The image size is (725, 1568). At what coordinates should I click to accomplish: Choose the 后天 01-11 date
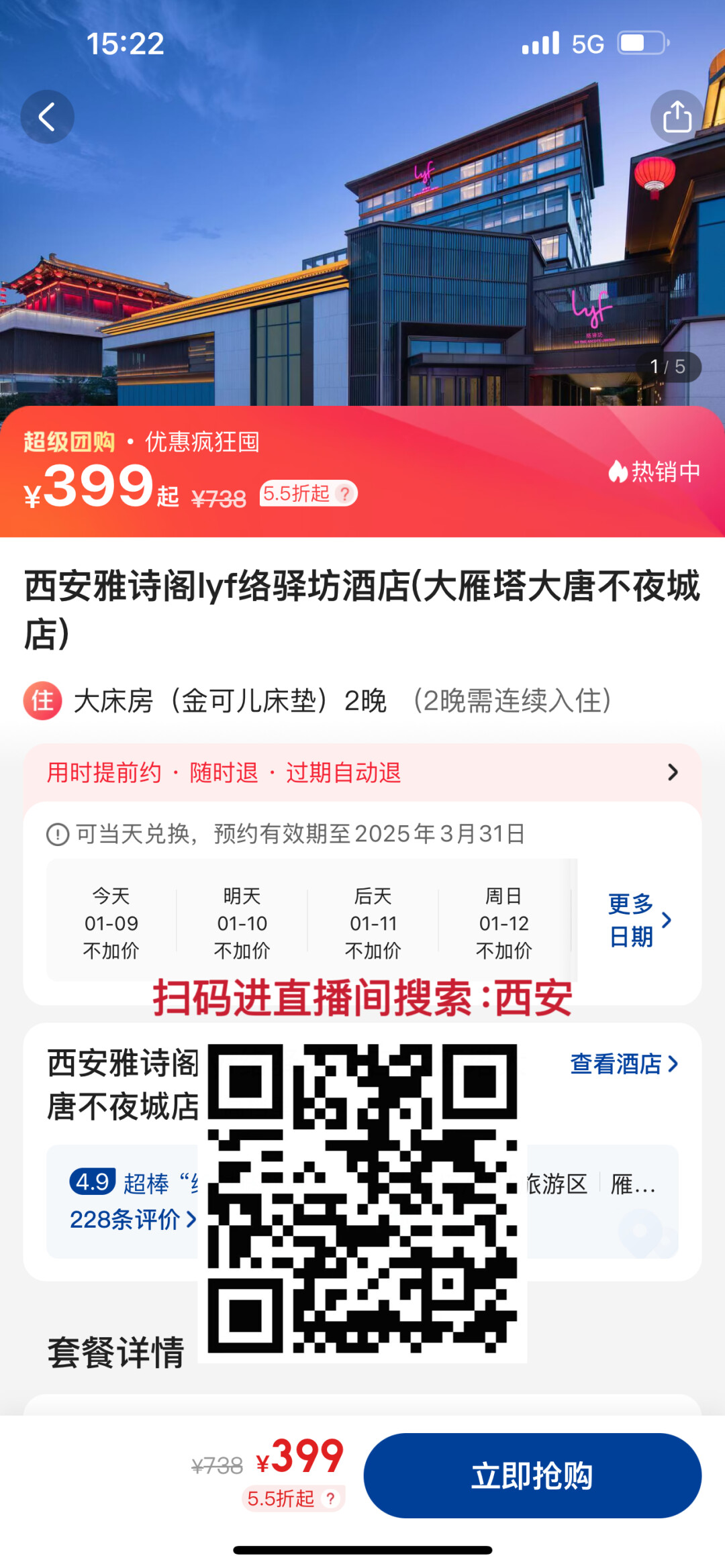pos(373,923)
